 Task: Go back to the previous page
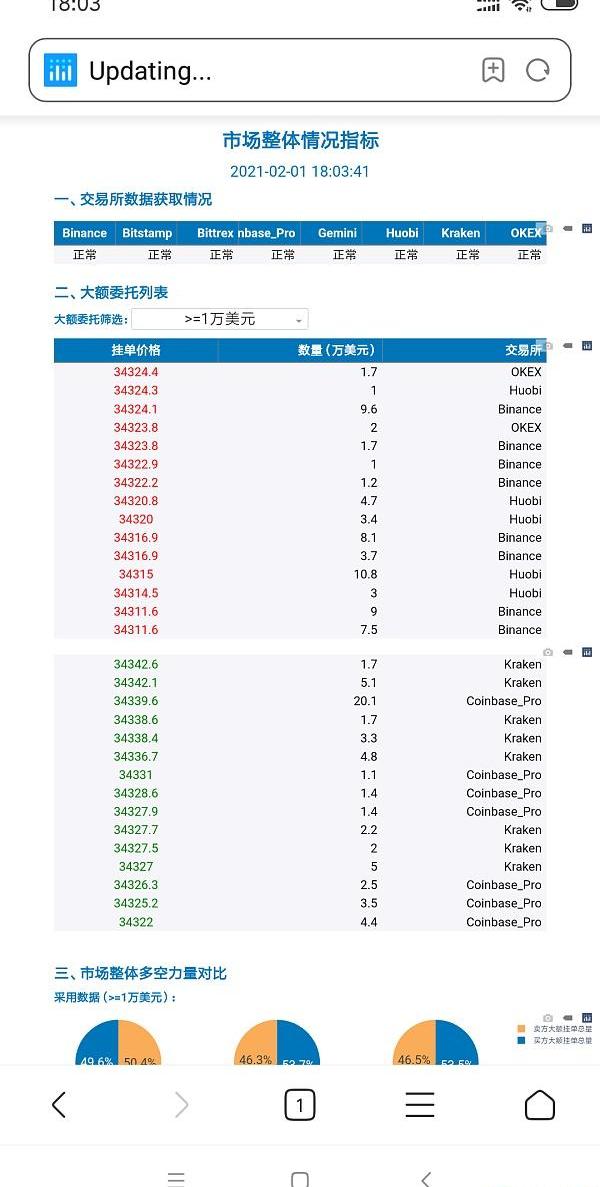click(x=59, y=1104)
